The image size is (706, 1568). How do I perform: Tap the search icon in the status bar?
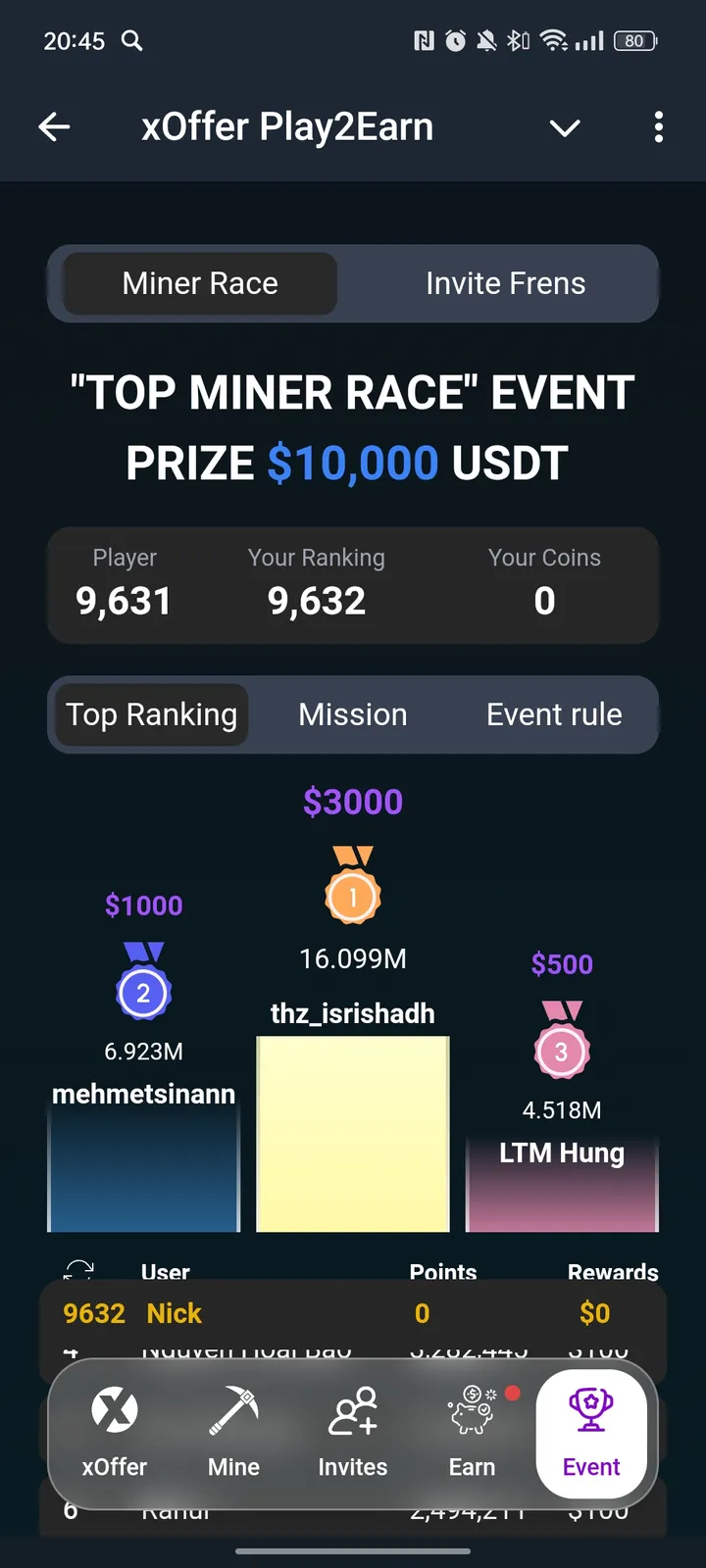click(x=131, y=41)
